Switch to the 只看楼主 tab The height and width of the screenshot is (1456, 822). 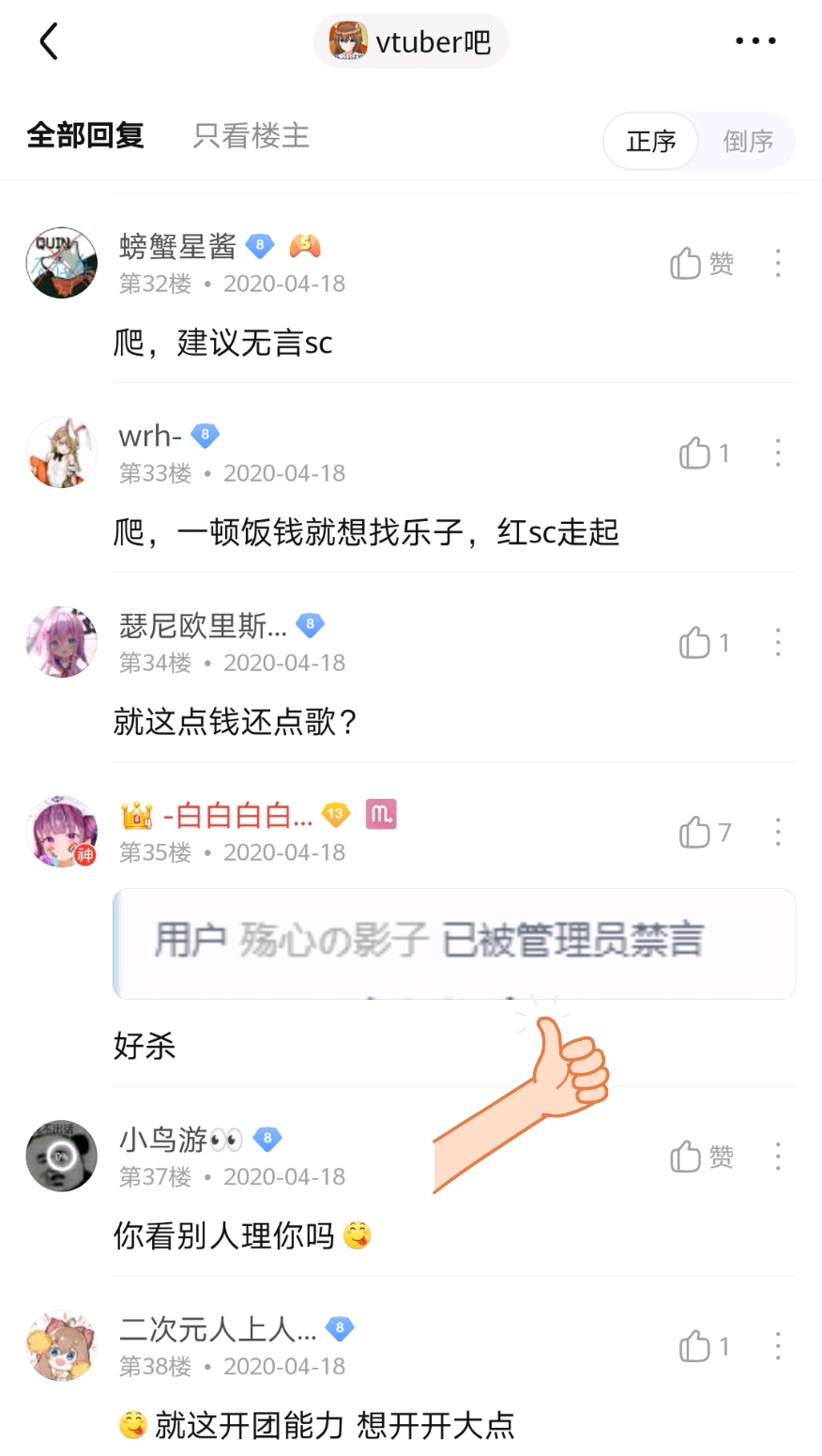click(x=251, y=136)
